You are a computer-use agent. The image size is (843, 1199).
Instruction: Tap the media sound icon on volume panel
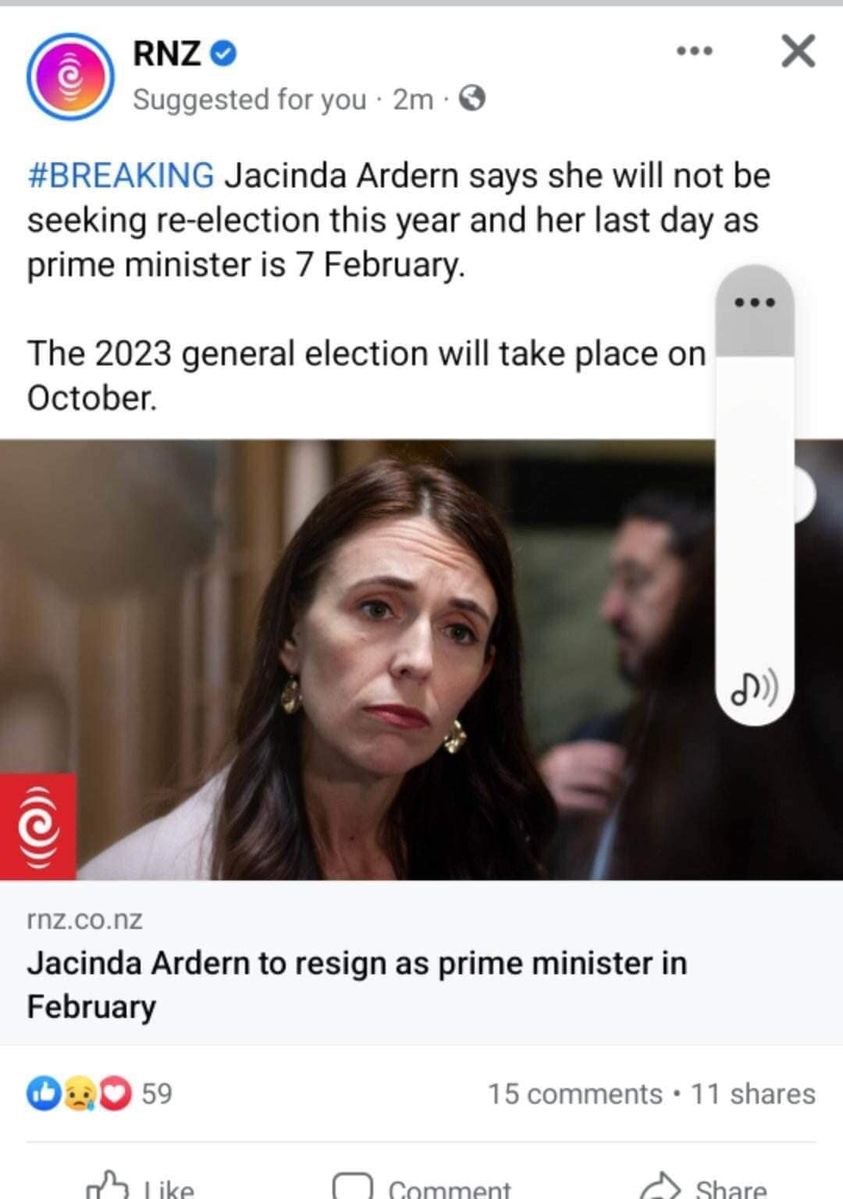(x=754, y=688)
